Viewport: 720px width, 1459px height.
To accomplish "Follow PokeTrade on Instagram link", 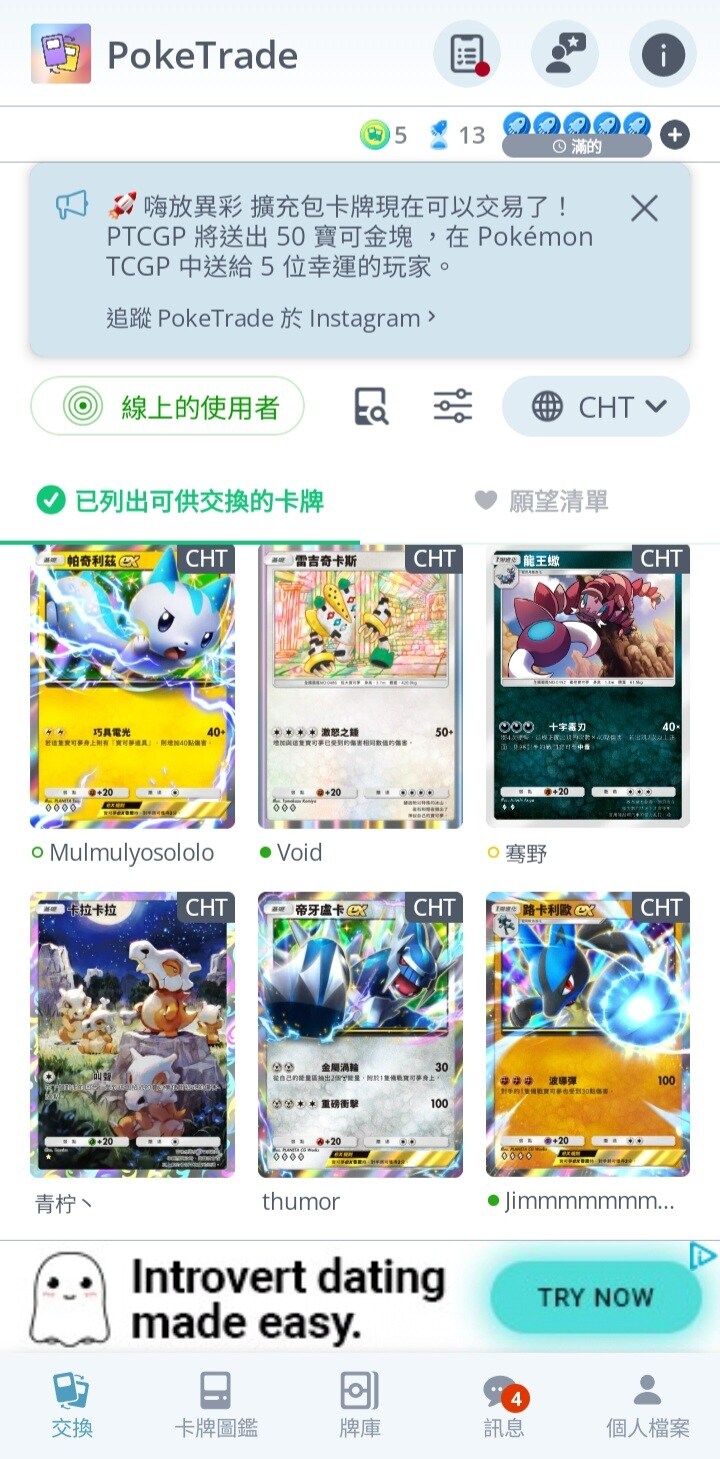I will pyautogui.click(x=270, y=318).
